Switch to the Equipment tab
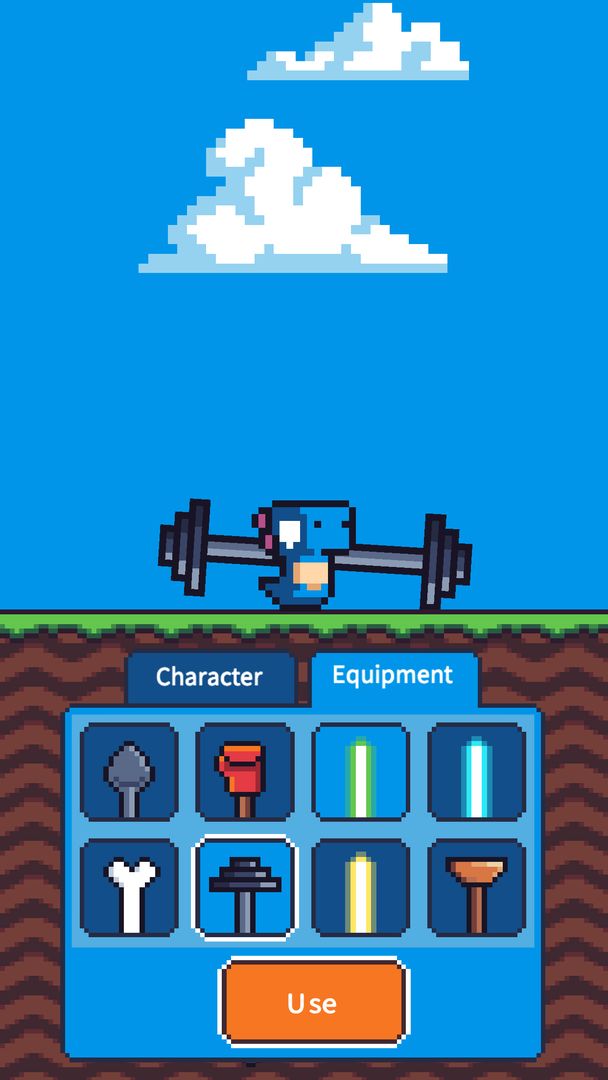 coord(393,676)
